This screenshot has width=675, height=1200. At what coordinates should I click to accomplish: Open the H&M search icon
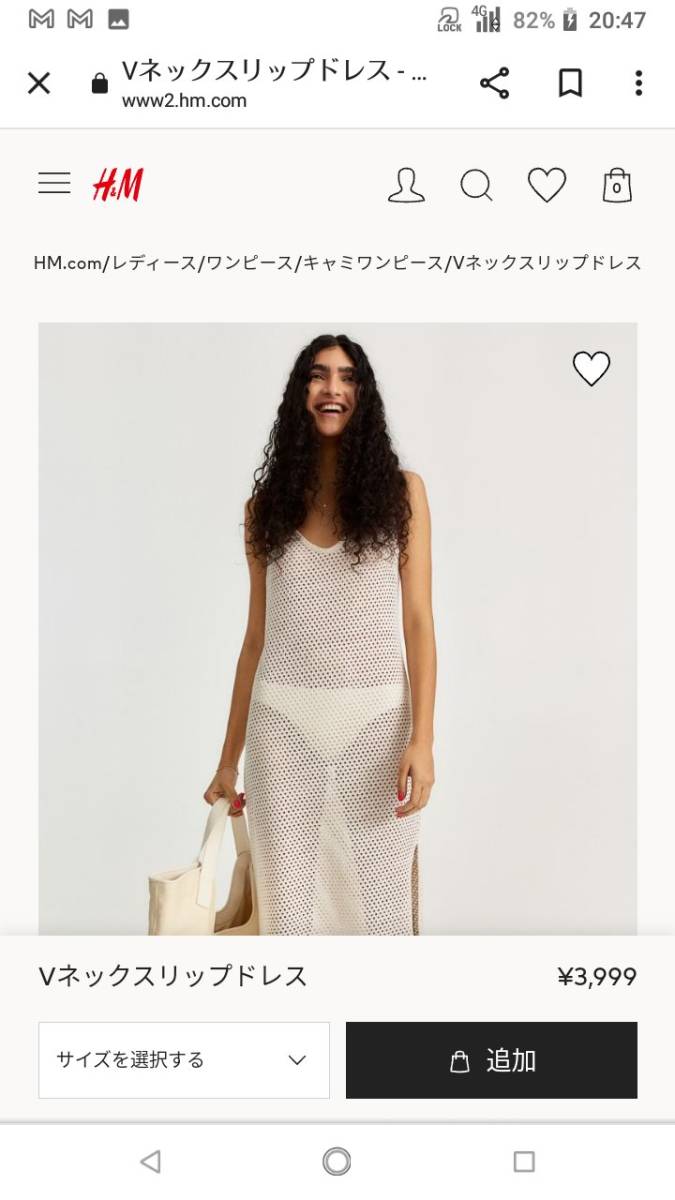point(476,186)
